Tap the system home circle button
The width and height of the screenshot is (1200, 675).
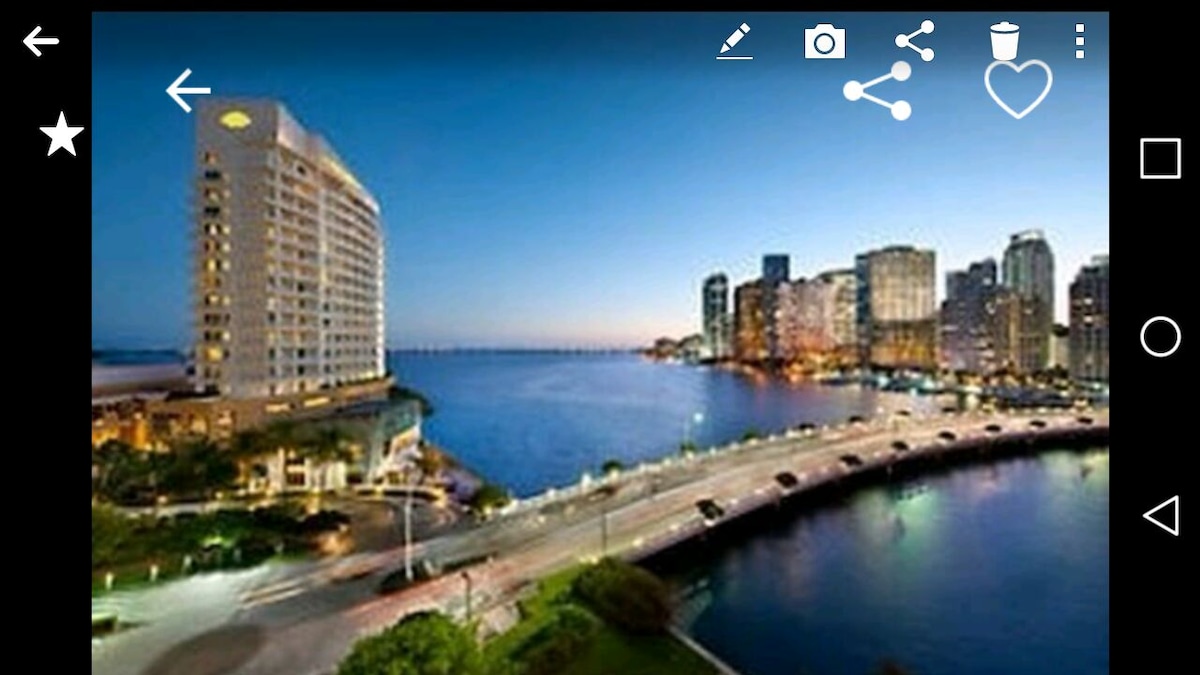tap(1160, 337)
